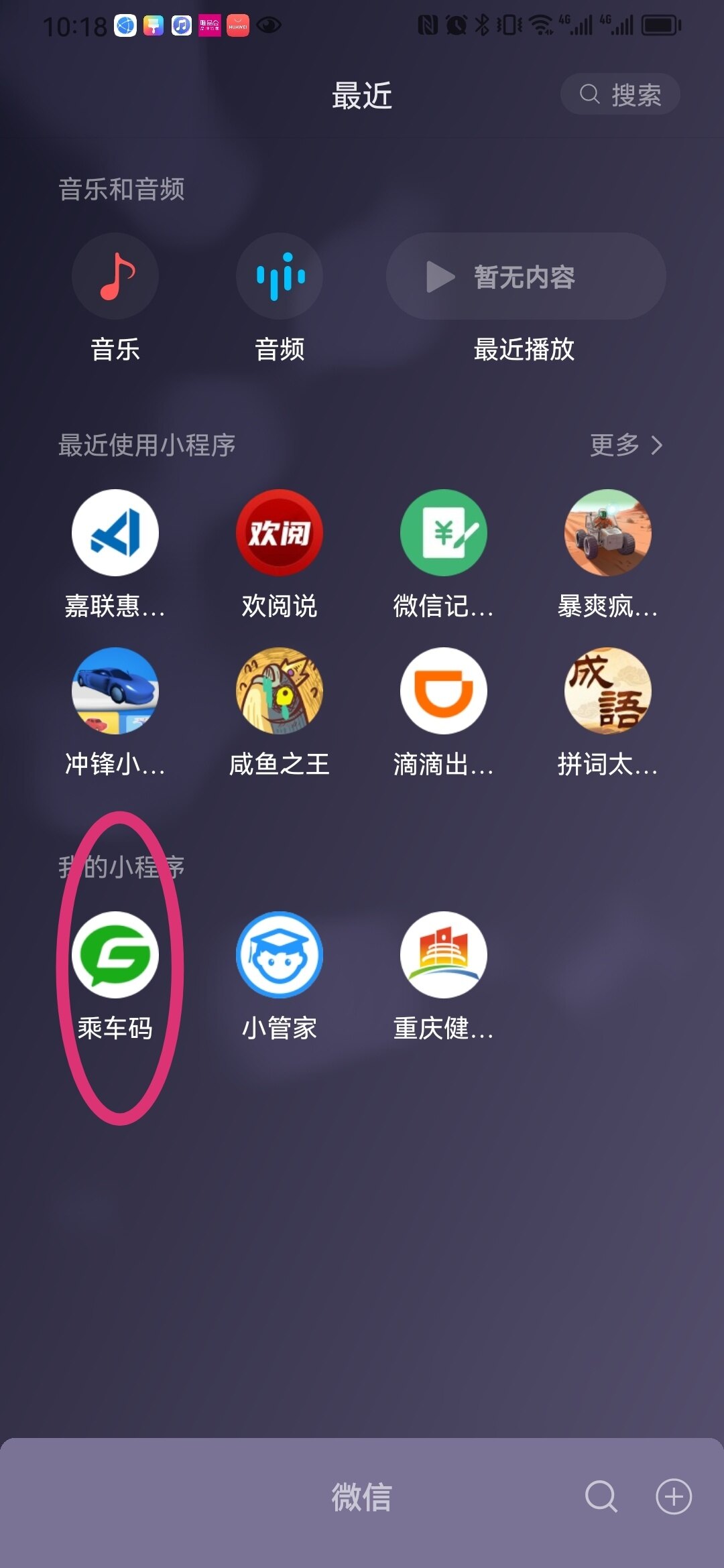Start the 冲锋小 car game mini program
This screenshot has width=724, height=1568.
[115, 691]
